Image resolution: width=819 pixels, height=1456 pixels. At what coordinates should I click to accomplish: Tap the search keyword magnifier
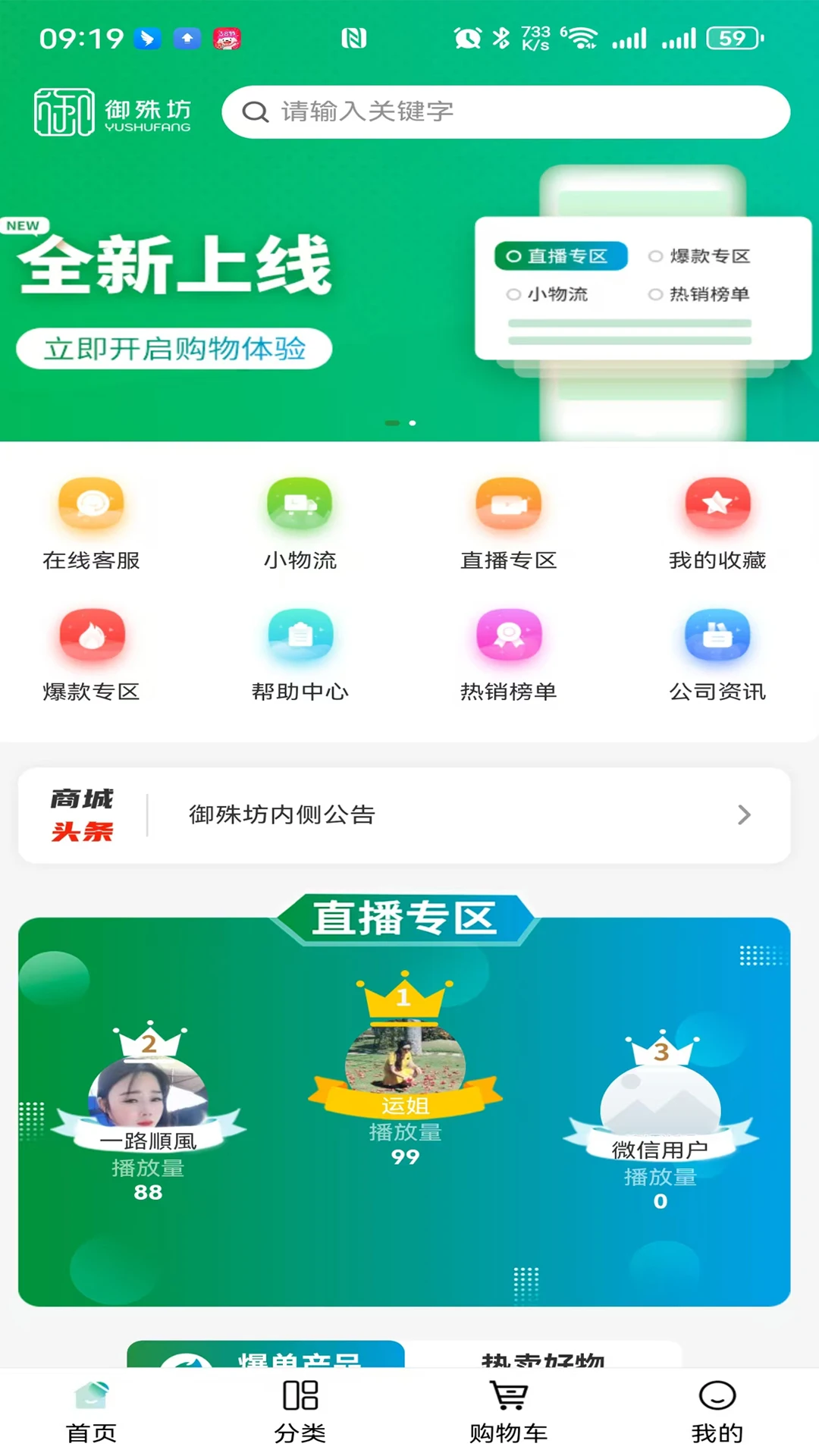point(255,111)
